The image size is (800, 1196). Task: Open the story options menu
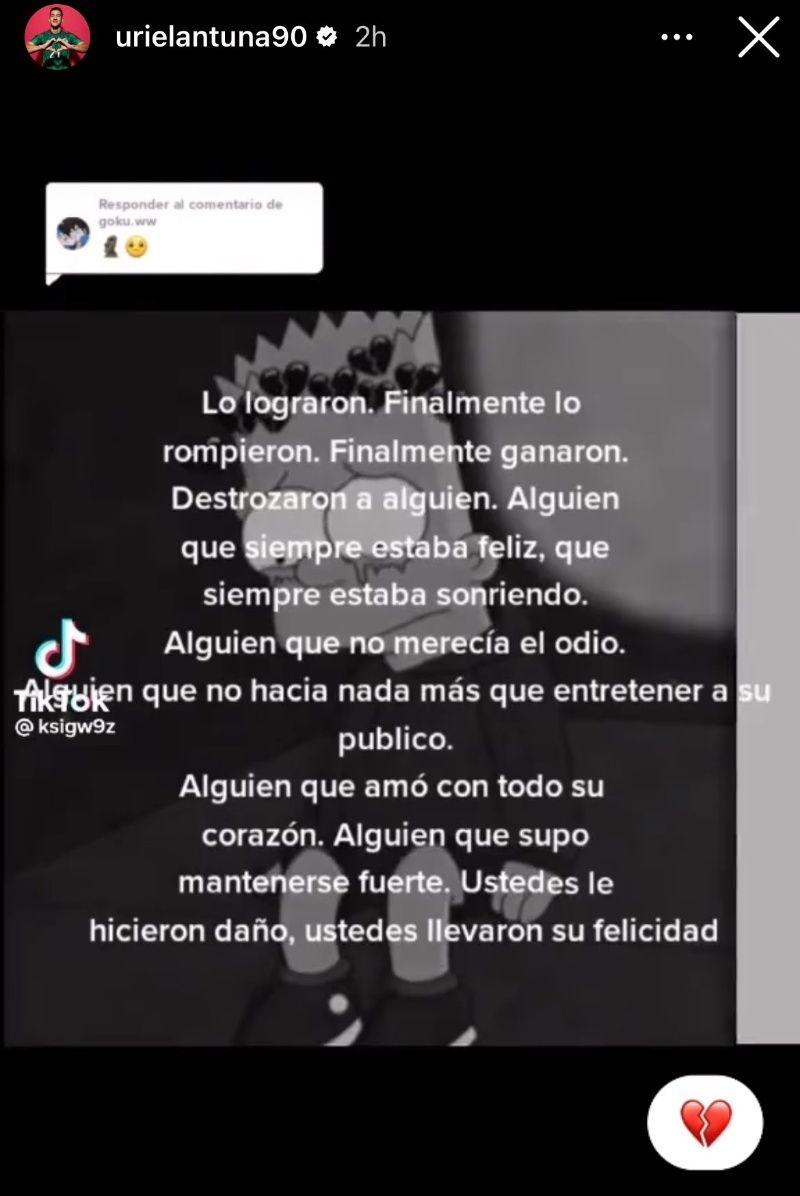pyautogui.click(x=677, y=37)
